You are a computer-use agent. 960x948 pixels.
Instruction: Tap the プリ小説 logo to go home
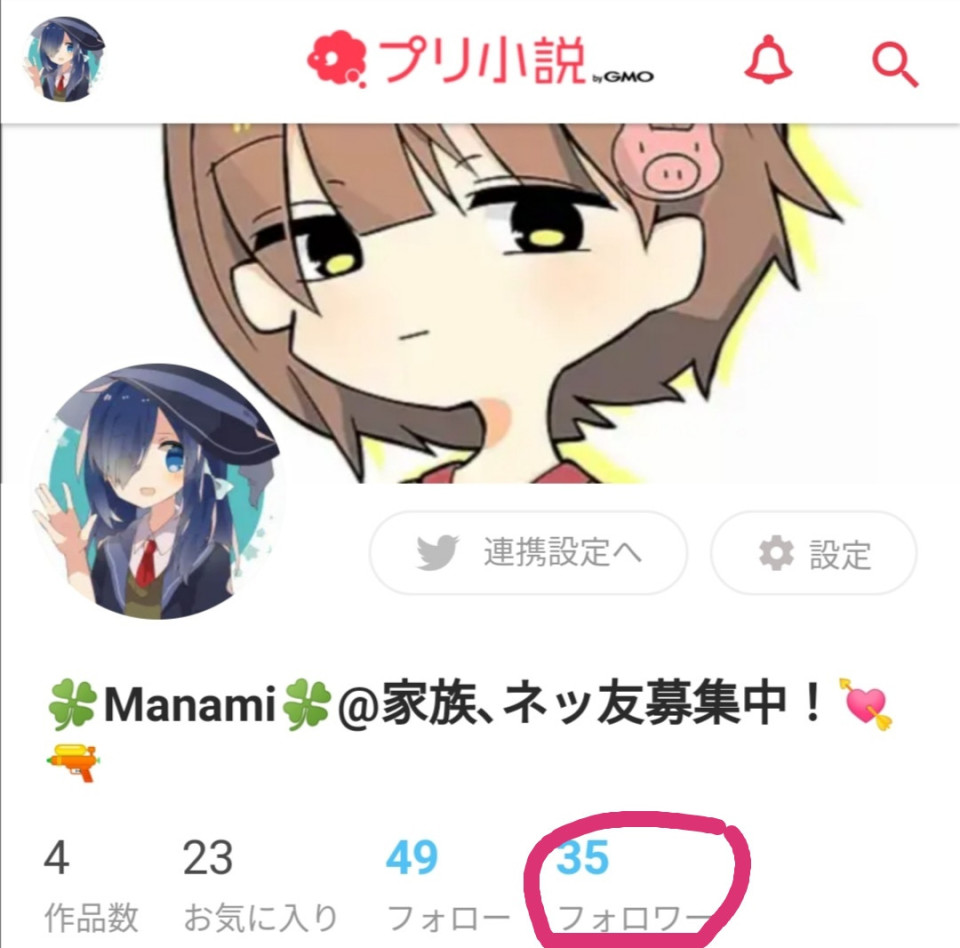coord(480,62)
